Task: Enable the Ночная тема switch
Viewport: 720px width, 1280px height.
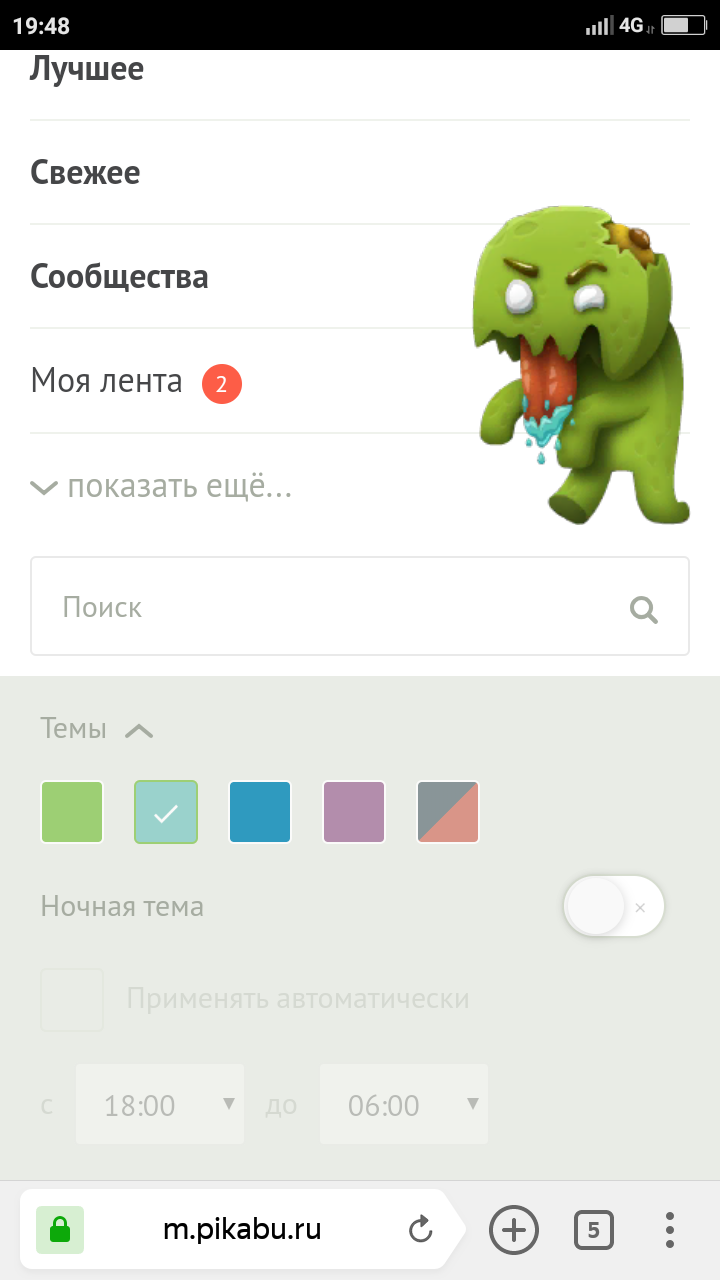Action: [613, 907]
